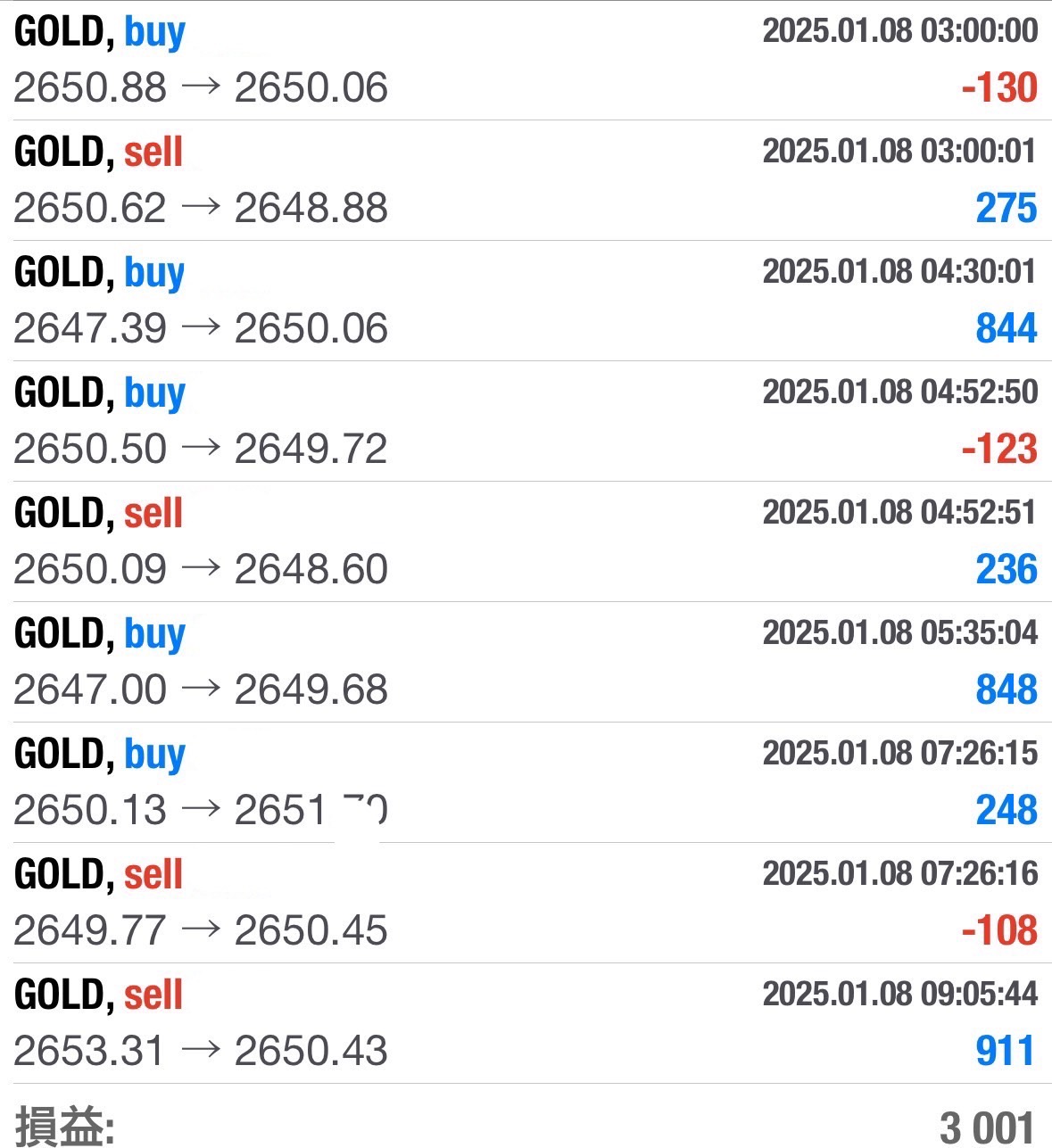
Task: Open the GOLD sell trade at 09:05:44
Action: click(526, 1023)
